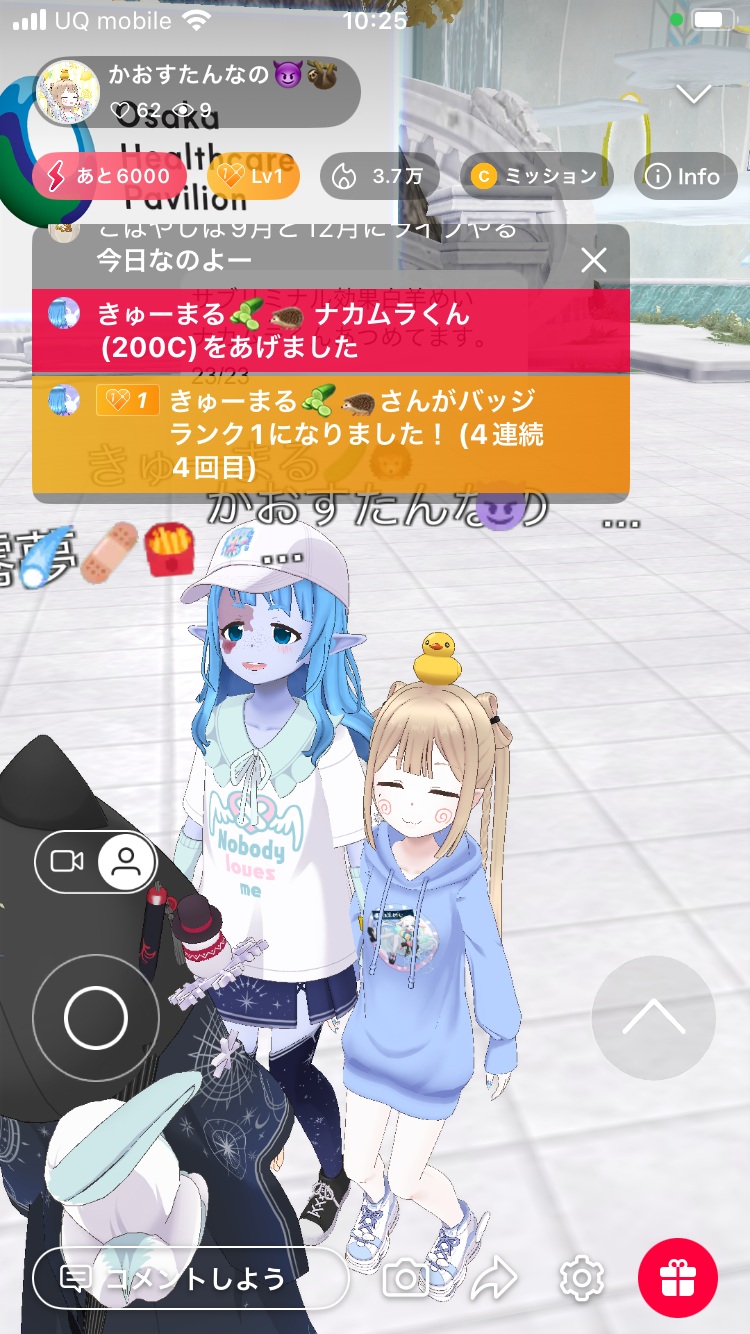Screen dimensions: 750x1334
Task: Send a gift with the red gift button
Action: click(677, 1277)
